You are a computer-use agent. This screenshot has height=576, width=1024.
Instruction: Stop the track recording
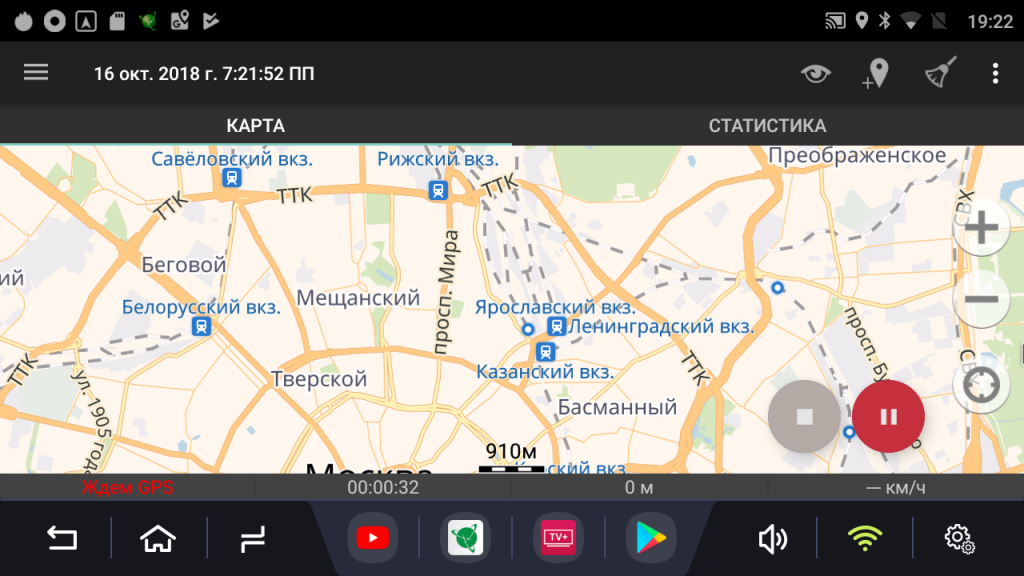pos(804,417)
